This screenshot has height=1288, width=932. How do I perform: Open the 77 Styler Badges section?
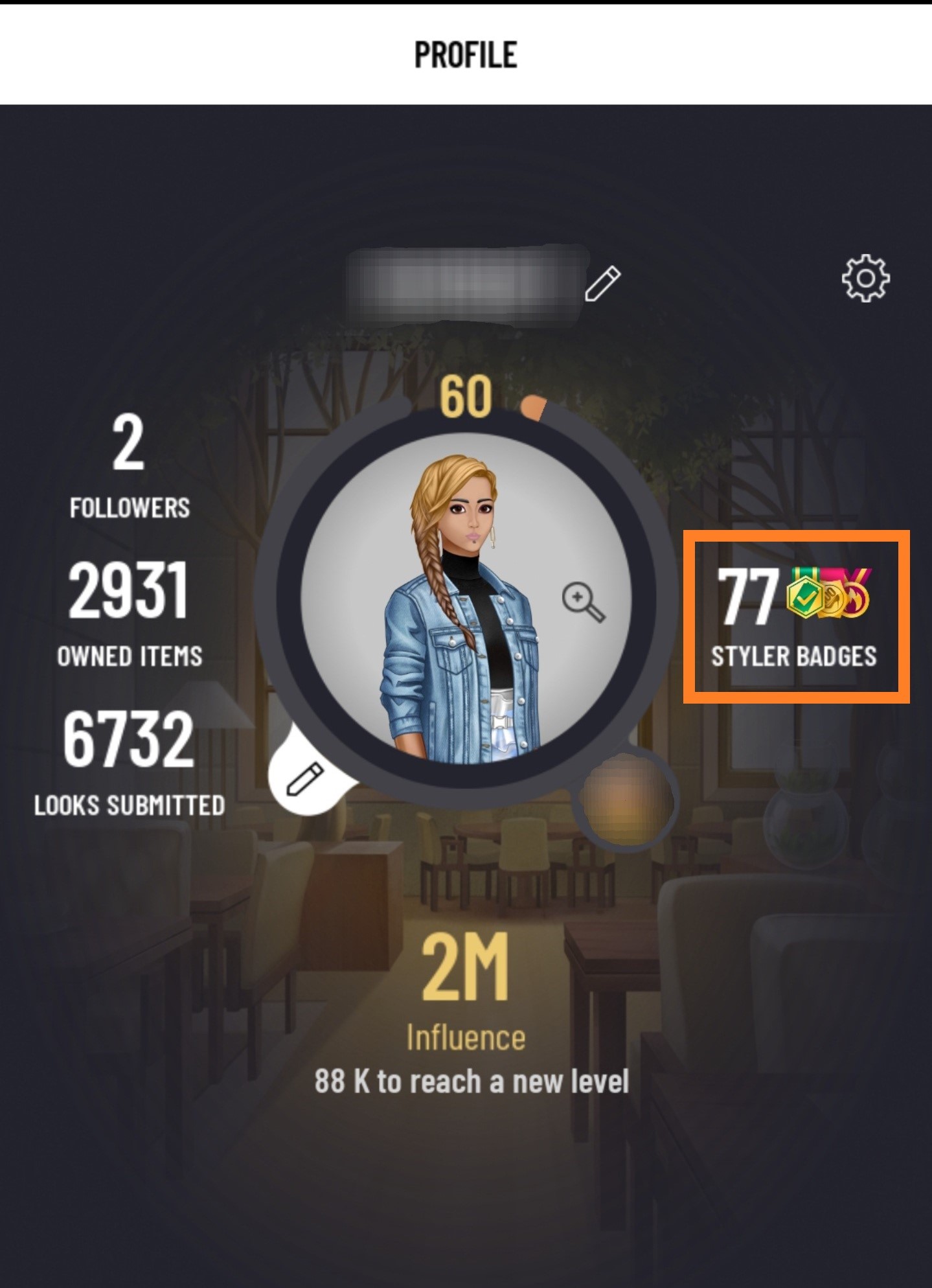796,617
